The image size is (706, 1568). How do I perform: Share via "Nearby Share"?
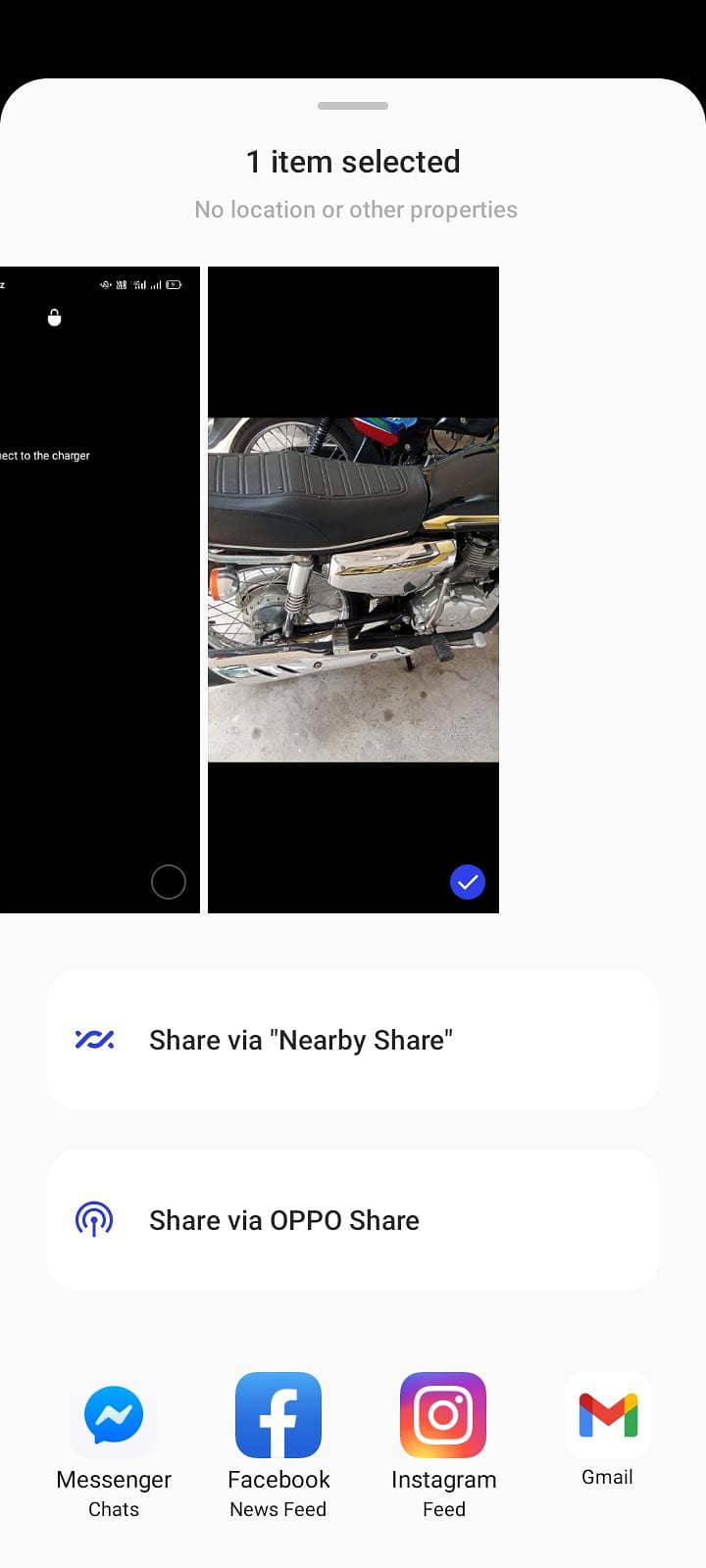coord(353,1040)
